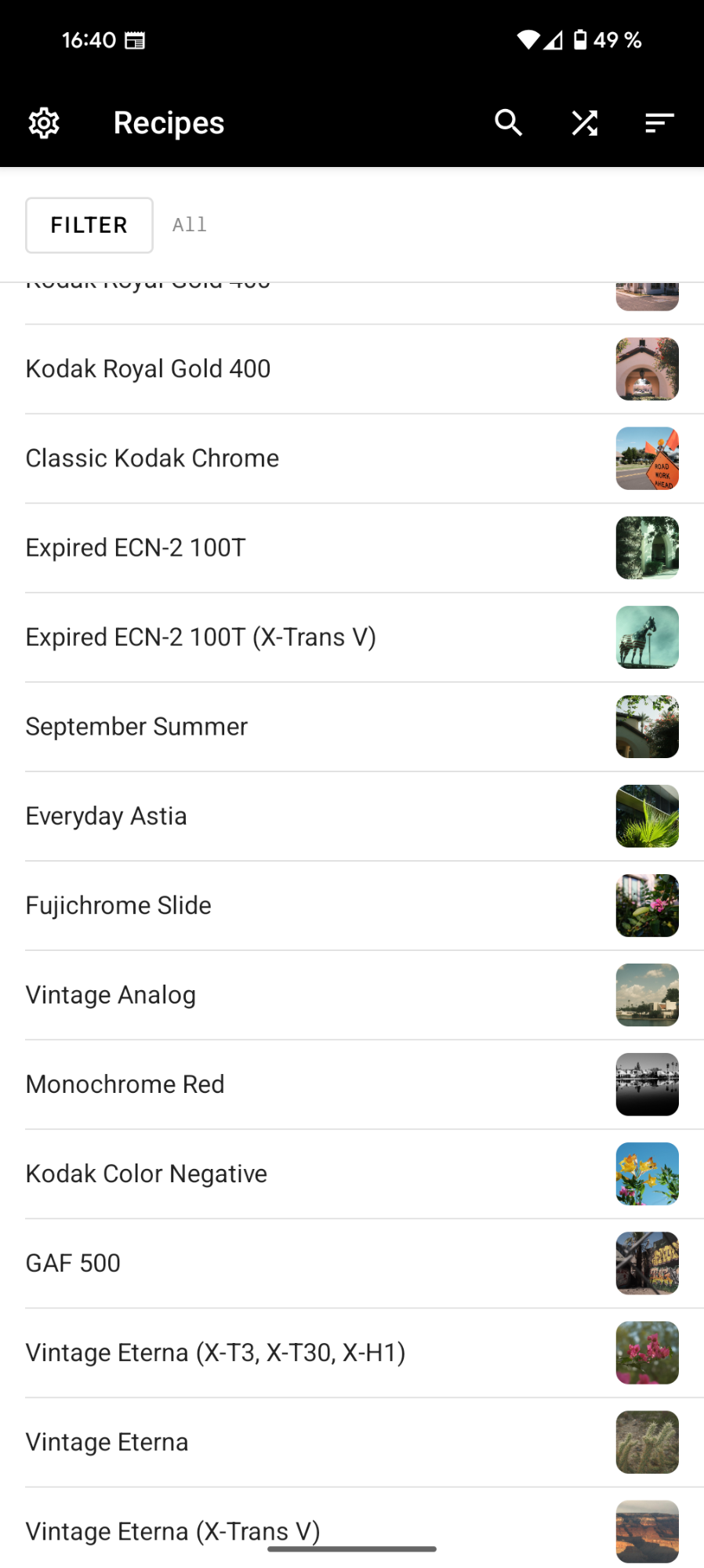
Task: Open the sort options icon
Action: coord(659,123)
